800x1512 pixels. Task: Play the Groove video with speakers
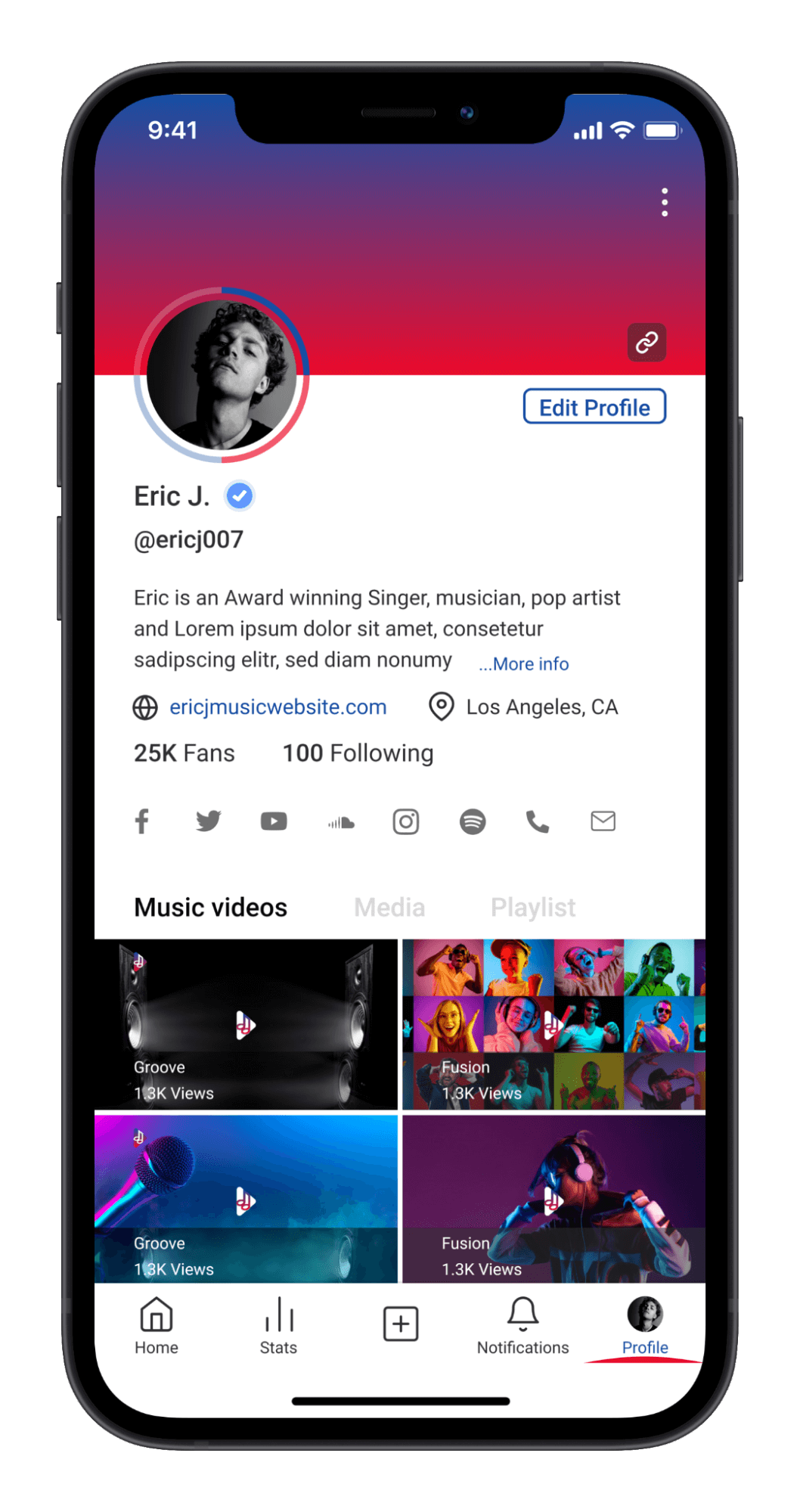point(245,1026)
